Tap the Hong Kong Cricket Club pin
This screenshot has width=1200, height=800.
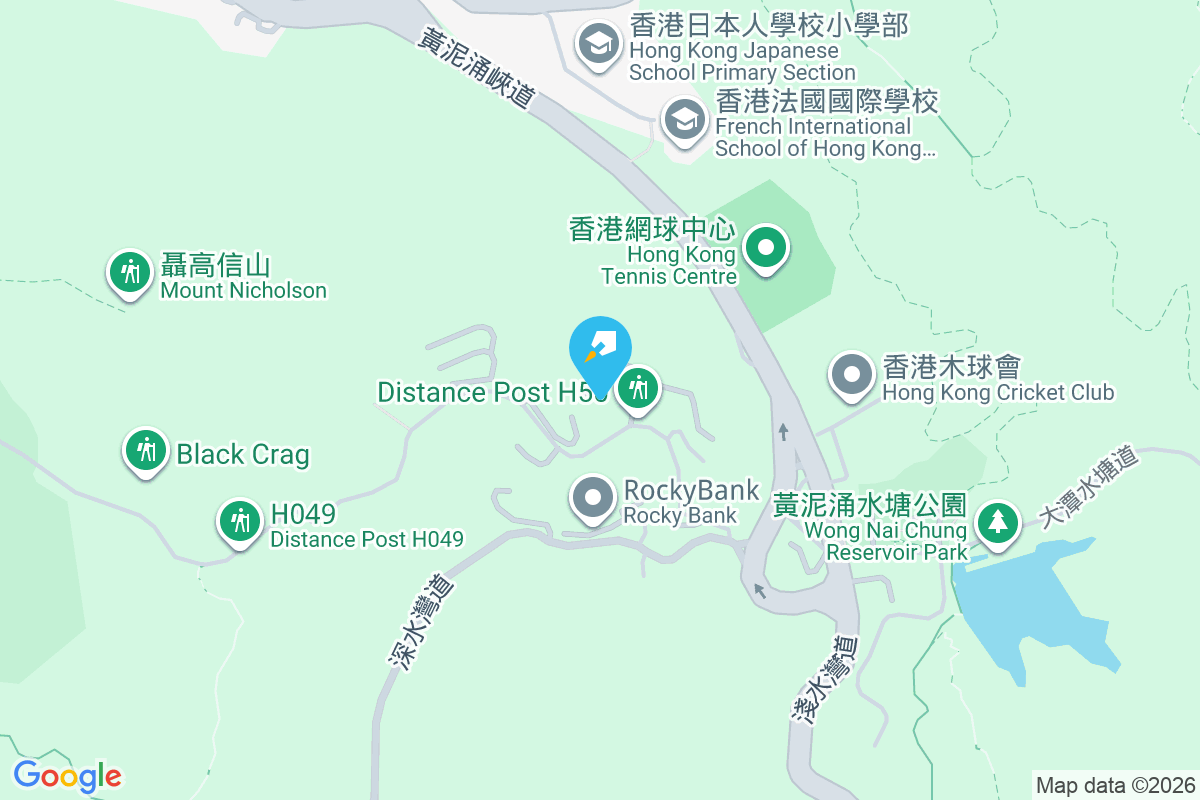point(852,375)
